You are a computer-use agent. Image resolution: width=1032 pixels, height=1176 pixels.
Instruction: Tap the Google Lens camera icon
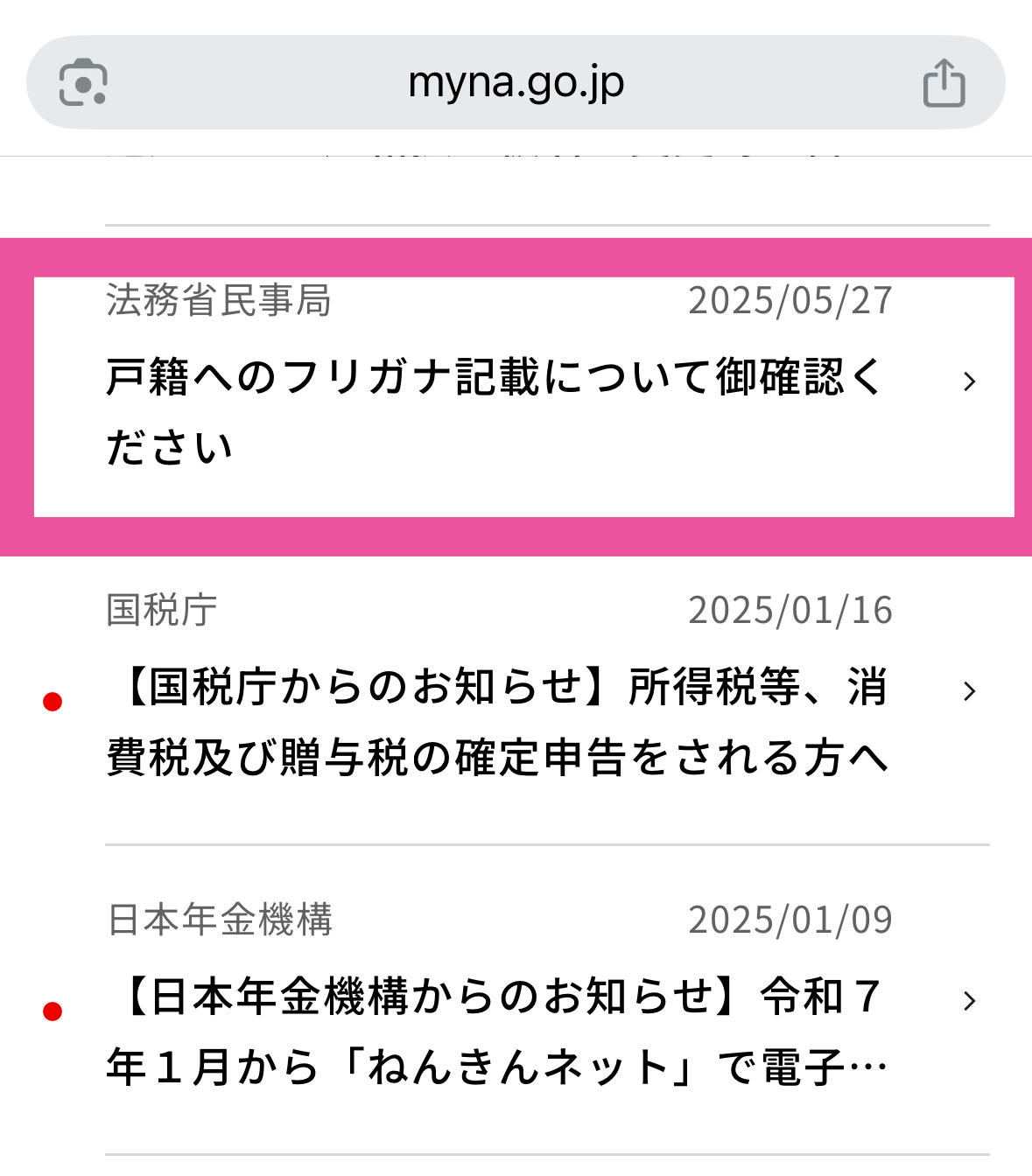pyautogui.click(x=83, y=83)
